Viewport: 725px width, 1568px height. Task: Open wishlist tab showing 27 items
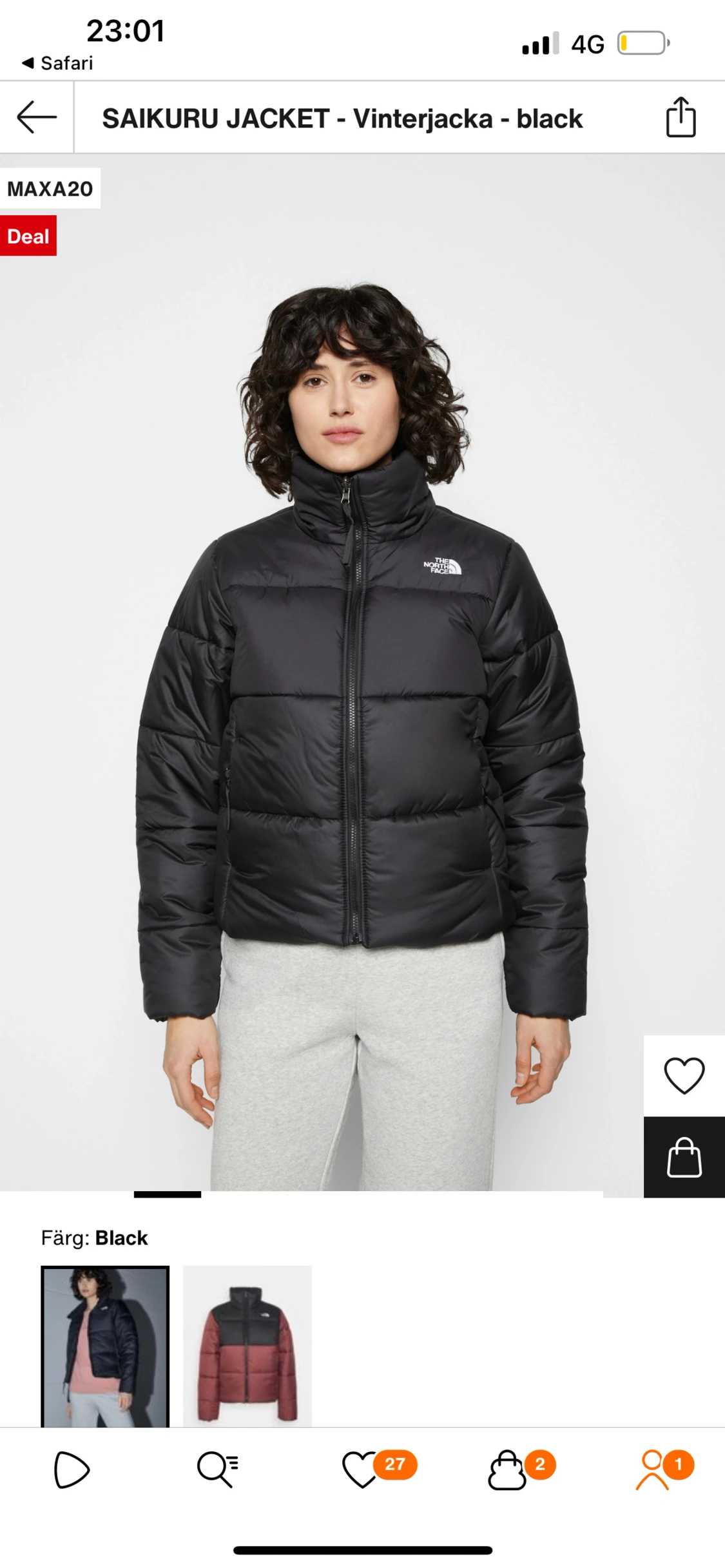[x=379, y=1469]
